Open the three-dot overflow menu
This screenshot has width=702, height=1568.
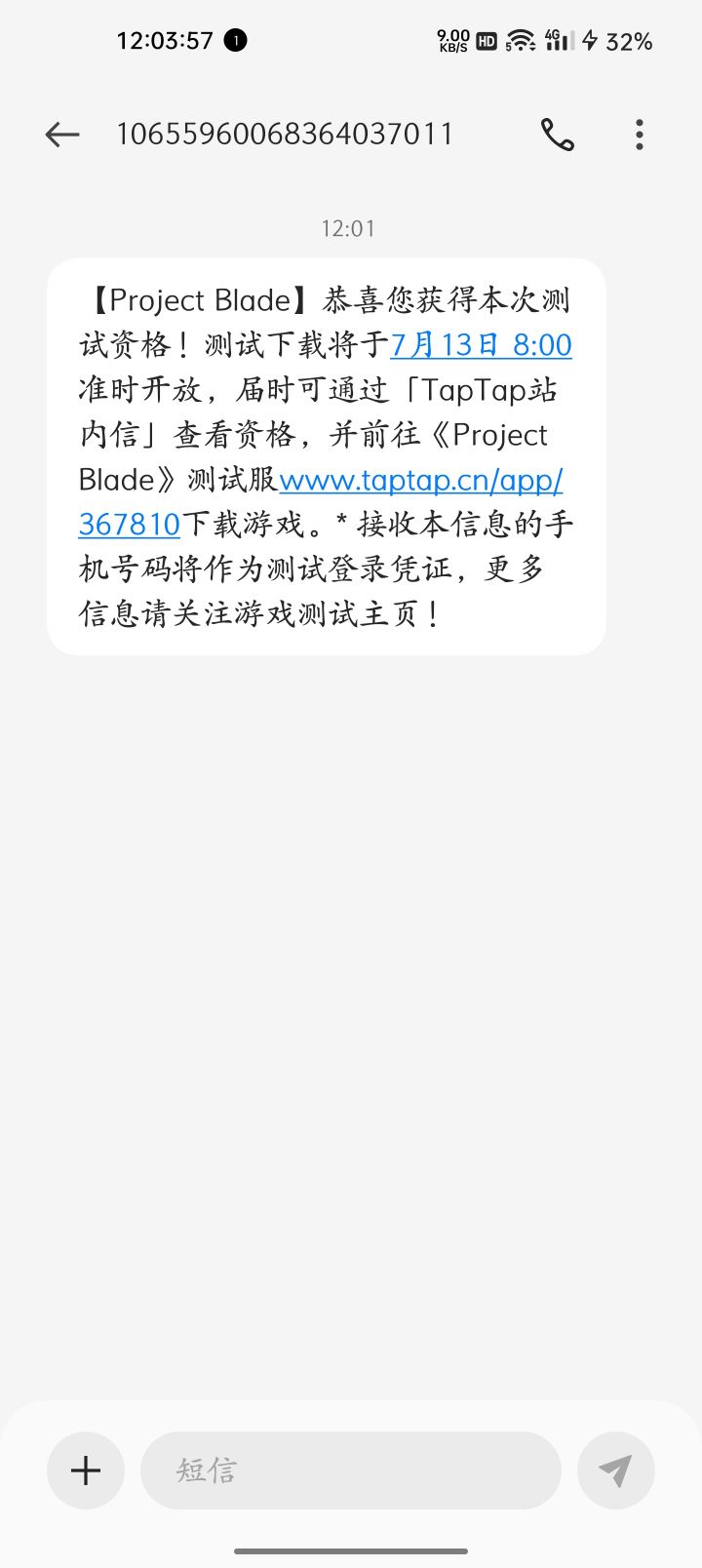[640, 135]
